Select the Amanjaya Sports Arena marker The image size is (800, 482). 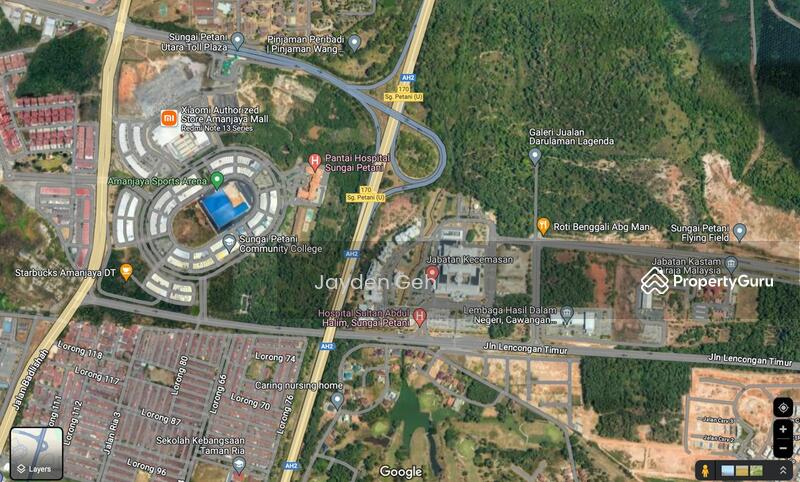click(217, 179)
